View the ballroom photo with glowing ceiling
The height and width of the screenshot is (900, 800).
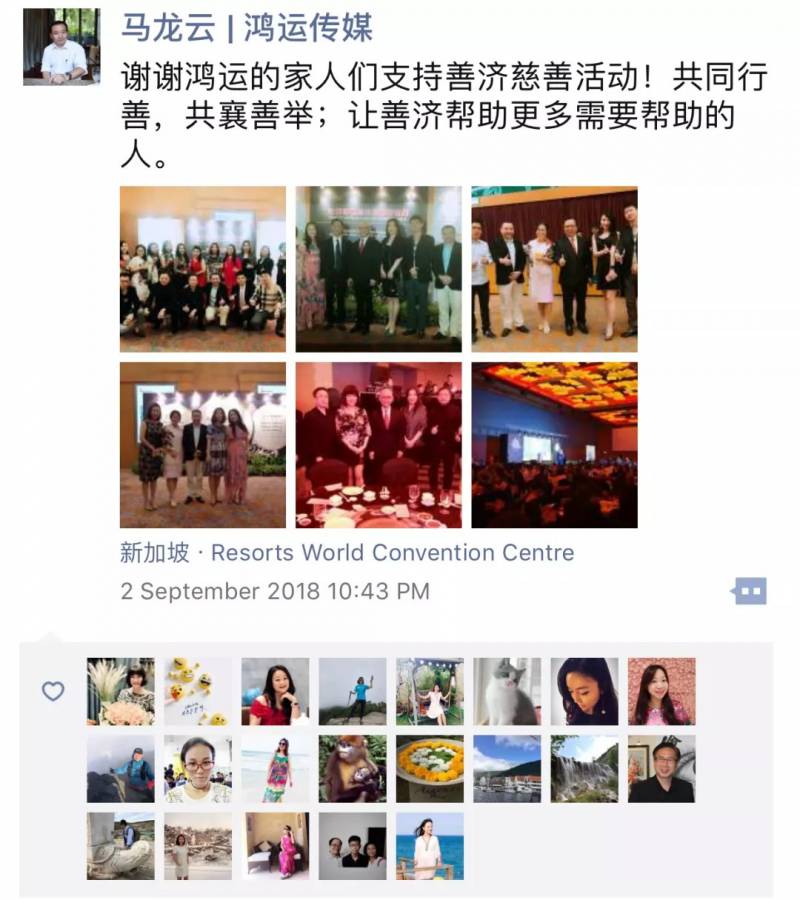(x=554, y=445)
